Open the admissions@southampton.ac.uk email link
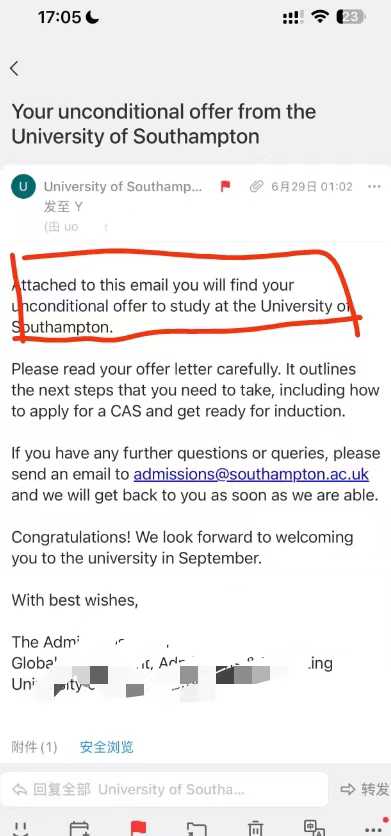The image size is (391, 836). click(x=251, y=474)
